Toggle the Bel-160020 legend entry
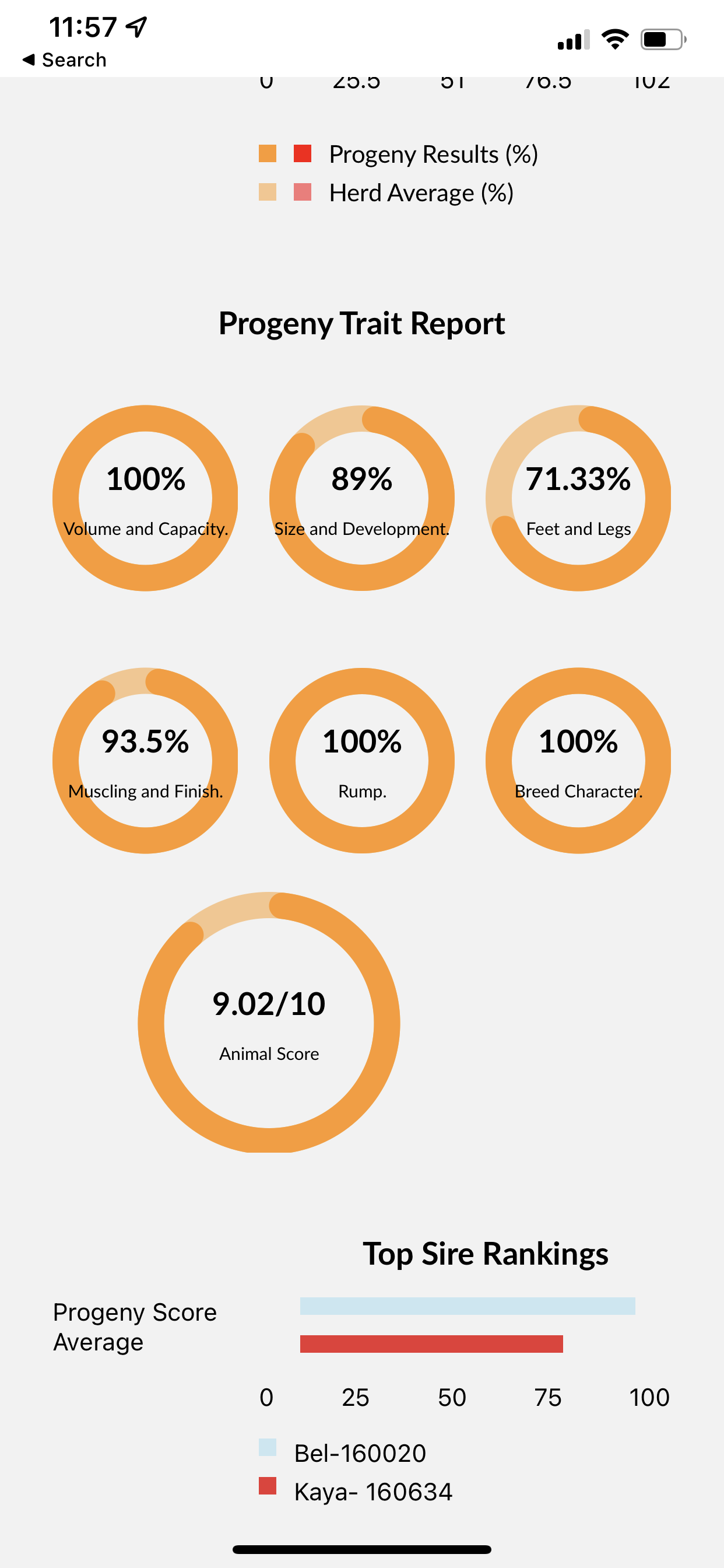Screen dimensions: 724x1568 click(x=343, y=1452)
